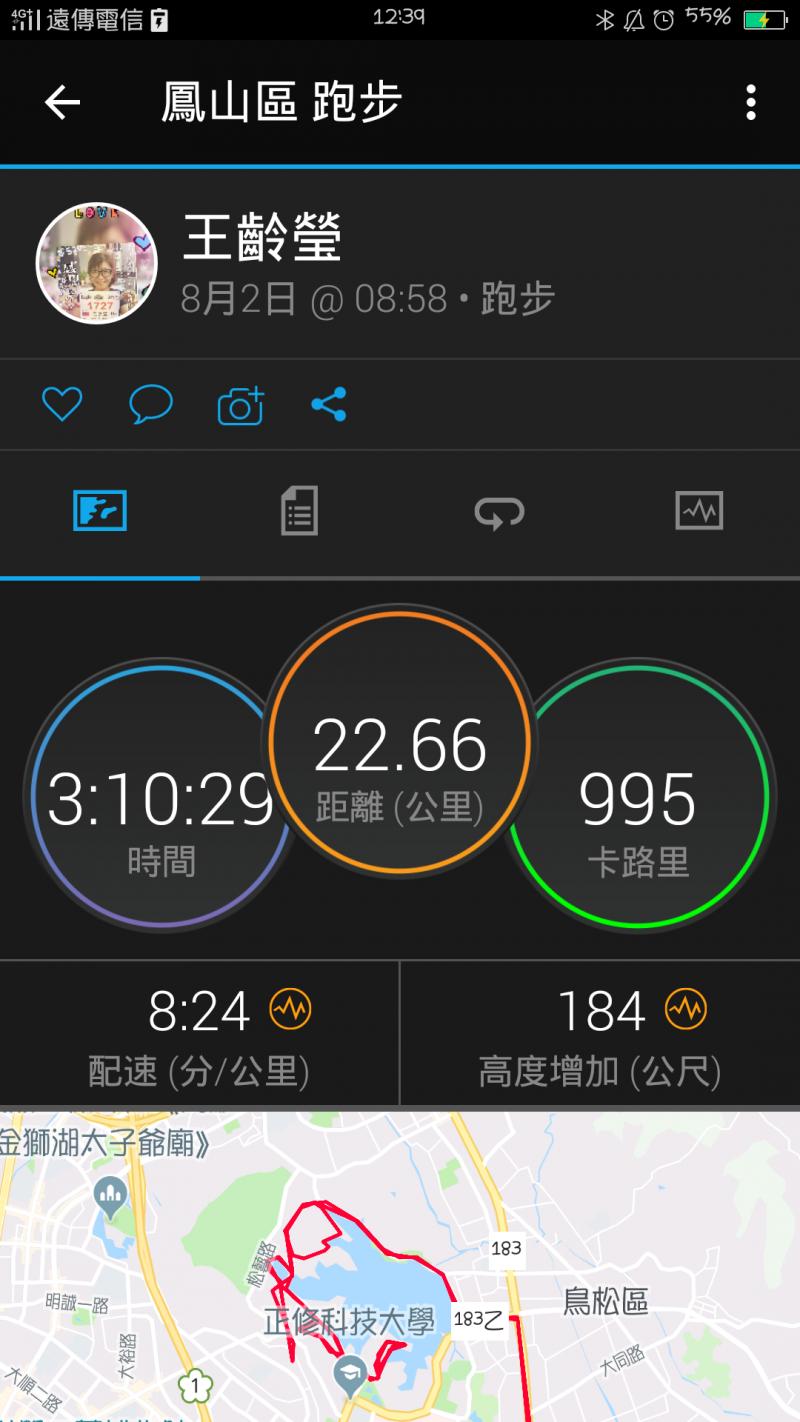Switch to the laps tab
Screen dimensions: 800x1422
click(x=499, y=512)
